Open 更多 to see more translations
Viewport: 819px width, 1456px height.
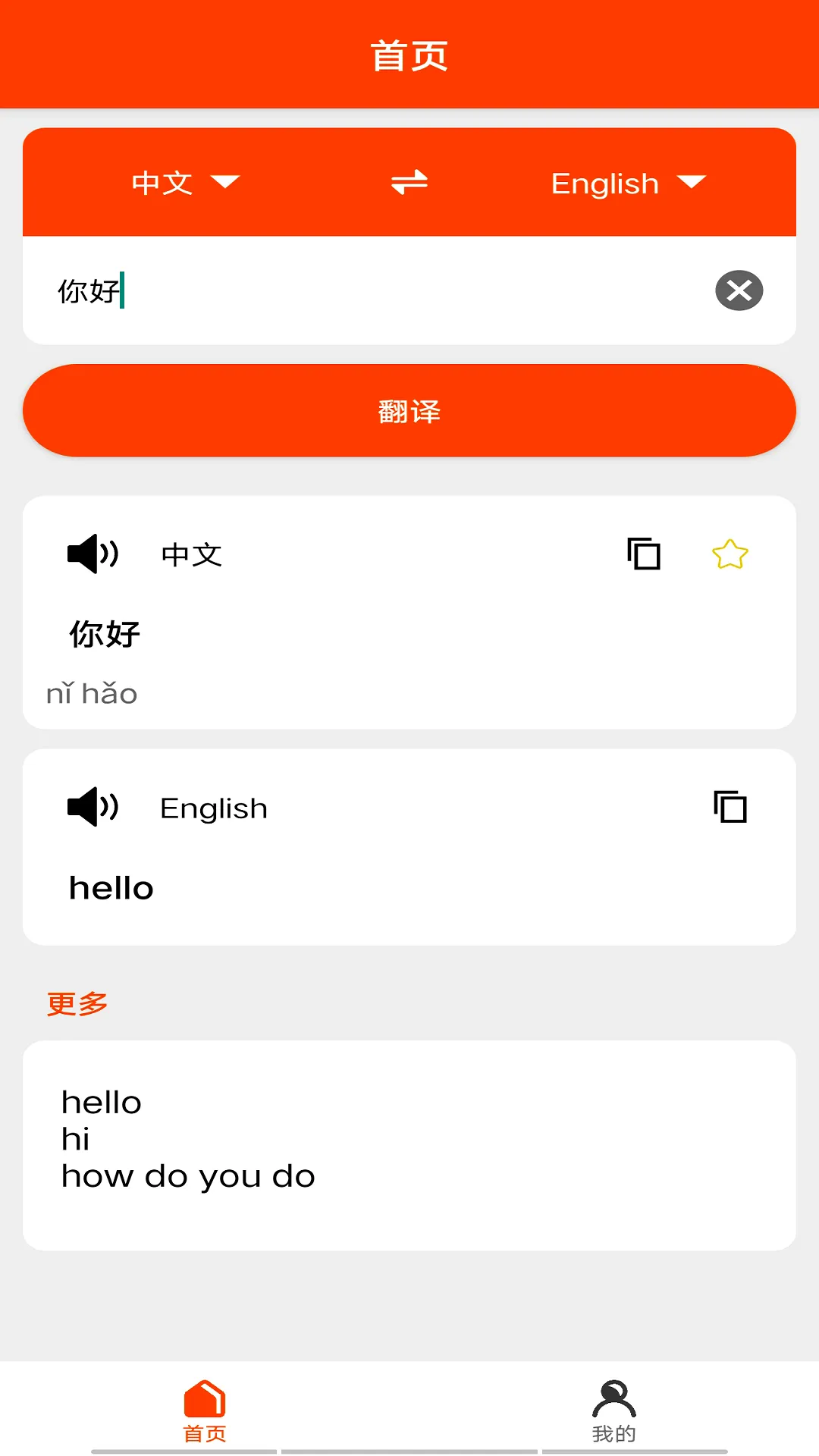77,1003
